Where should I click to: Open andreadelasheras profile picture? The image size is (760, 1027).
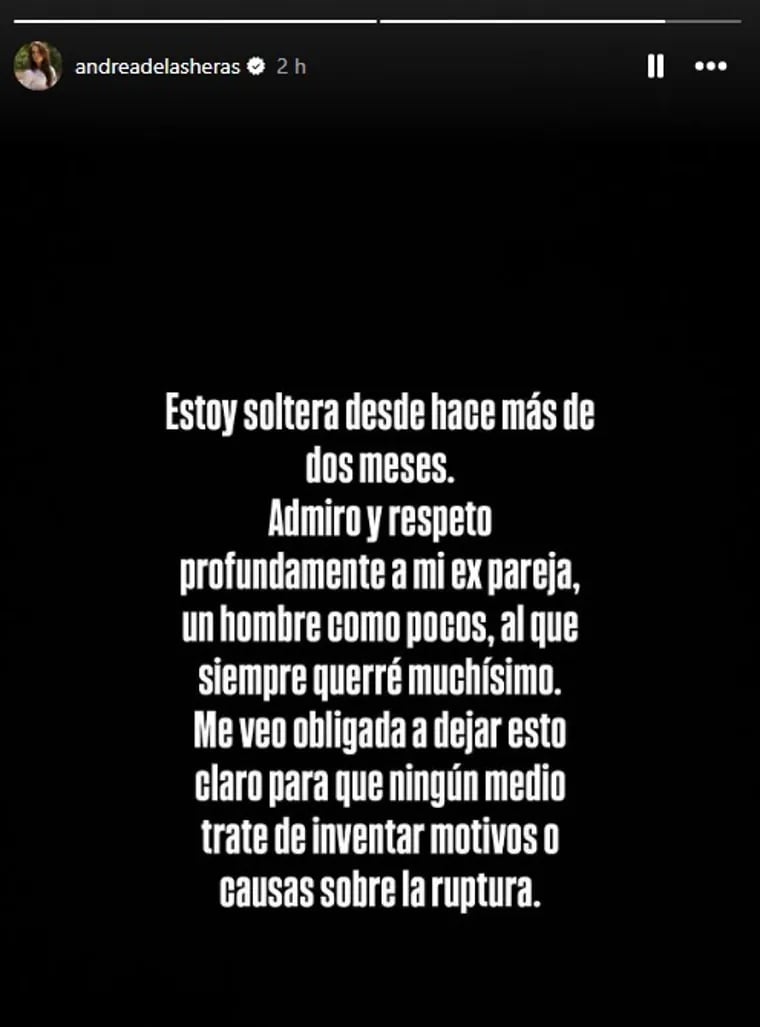[x=38, y=67]
